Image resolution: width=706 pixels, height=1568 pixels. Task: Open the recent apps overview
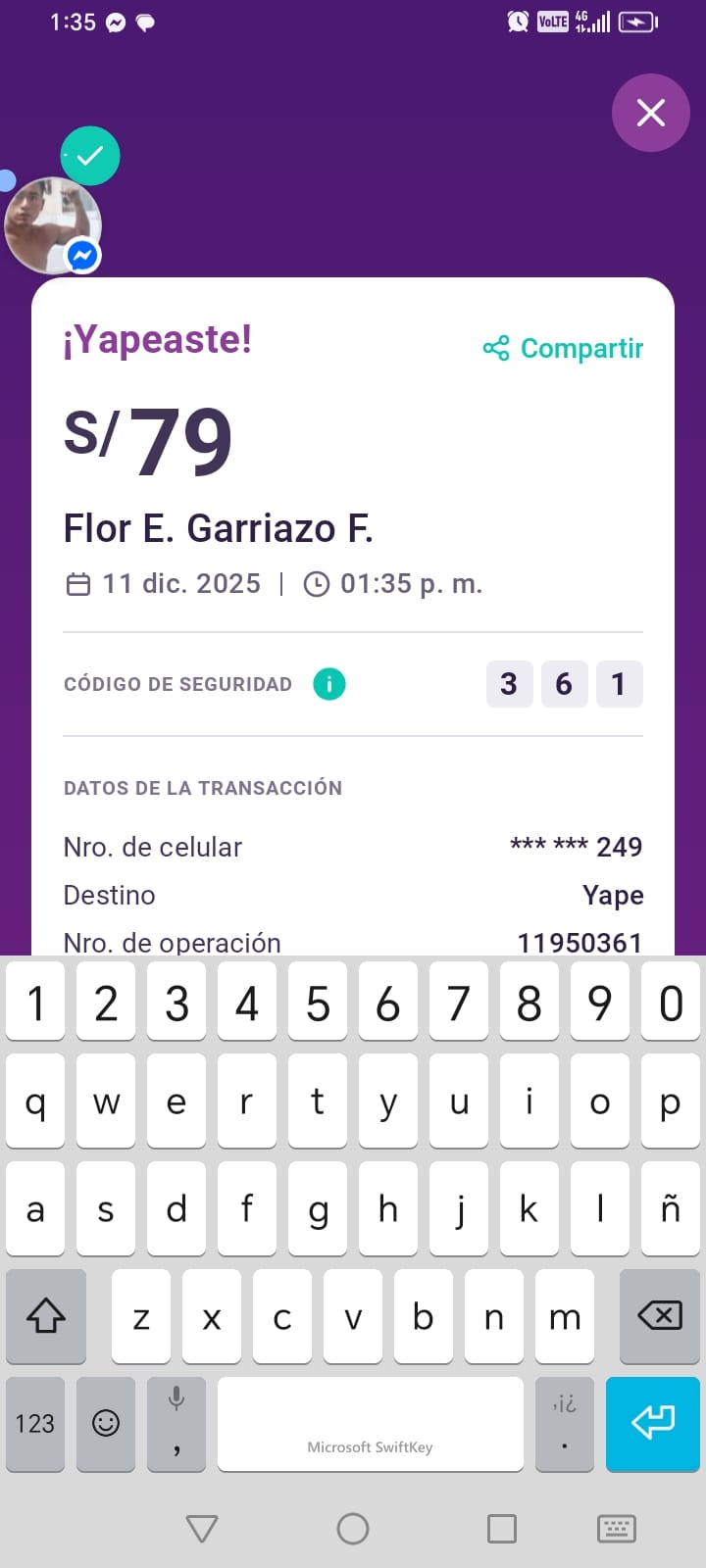point(502,1529)
